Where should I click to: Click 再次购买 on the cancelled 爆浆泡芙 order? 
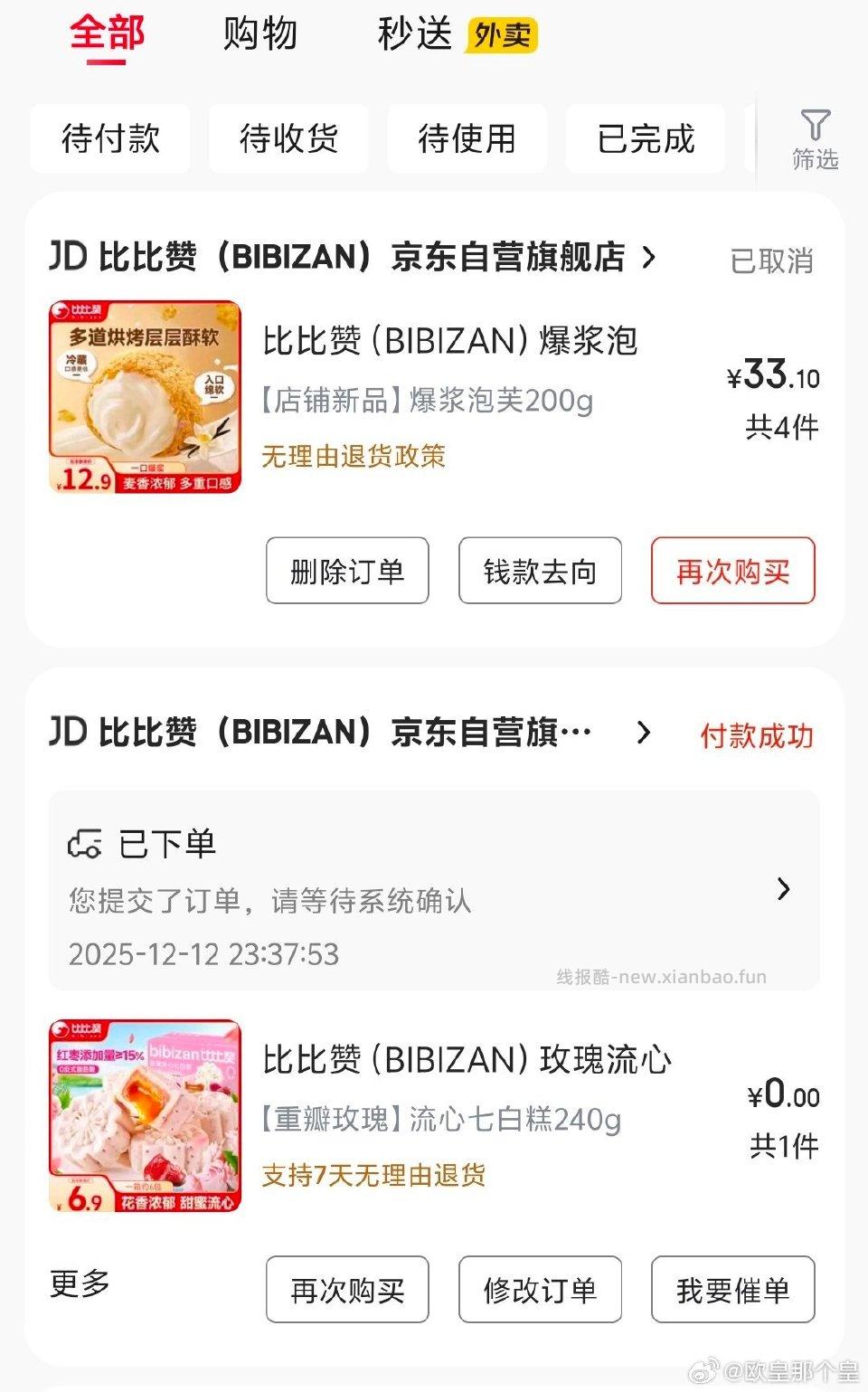click(x=732, y=571)
